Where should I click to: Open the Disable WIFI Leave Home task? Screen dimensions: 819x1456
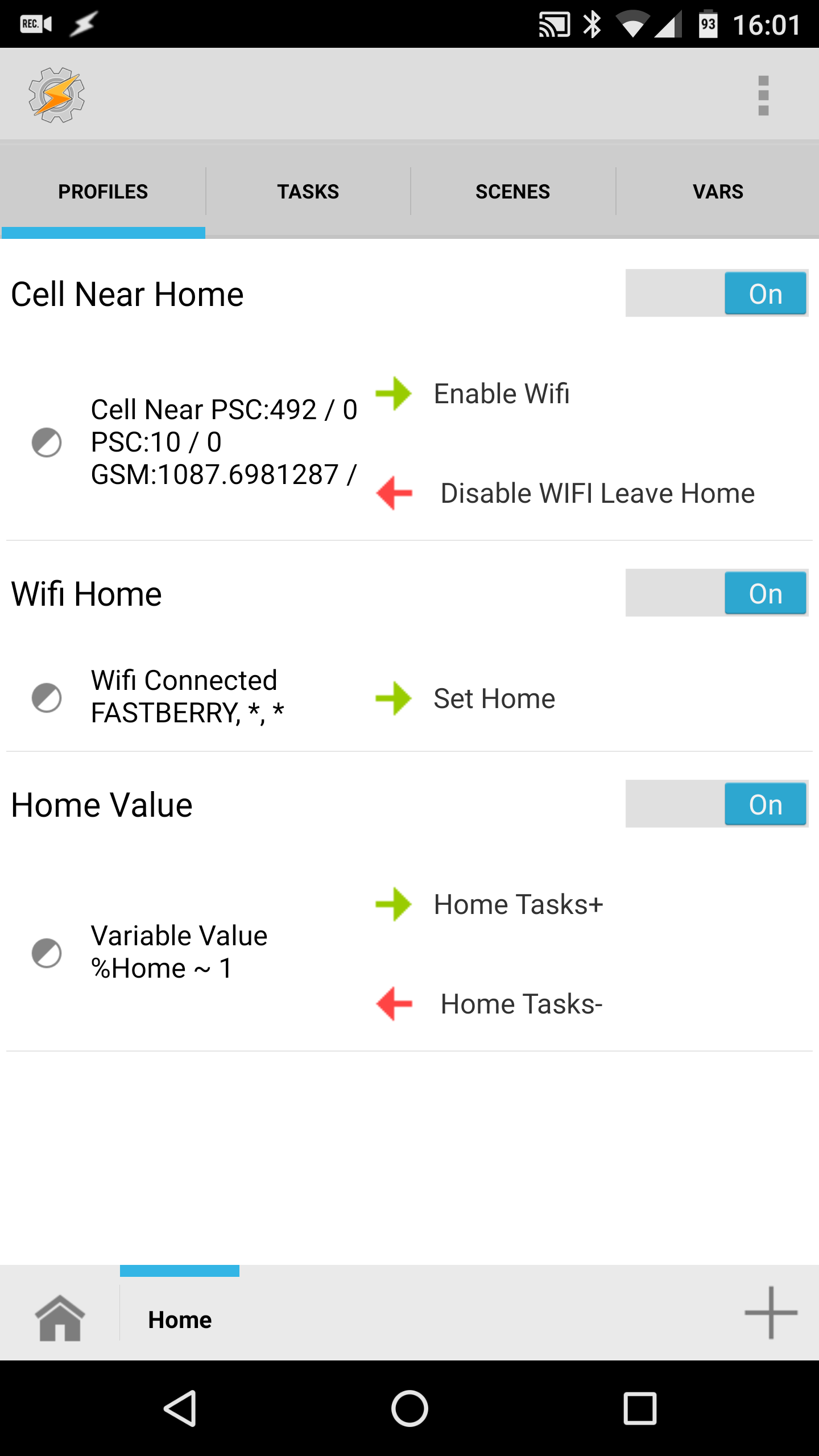coord(597,493)
